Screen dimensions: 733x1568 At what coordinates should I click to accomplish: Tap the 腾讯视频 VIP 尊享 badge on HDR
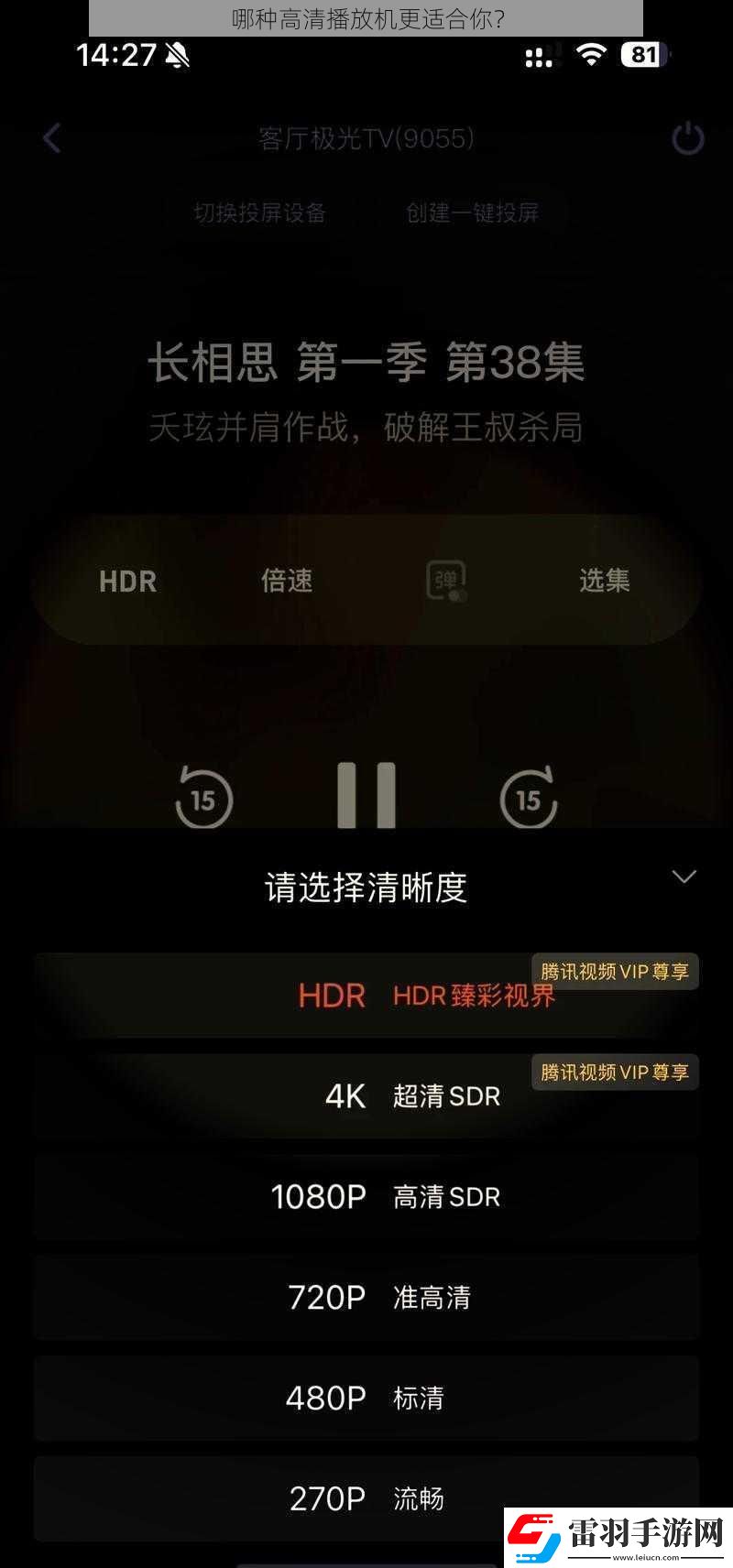click(x=615, y=972)
